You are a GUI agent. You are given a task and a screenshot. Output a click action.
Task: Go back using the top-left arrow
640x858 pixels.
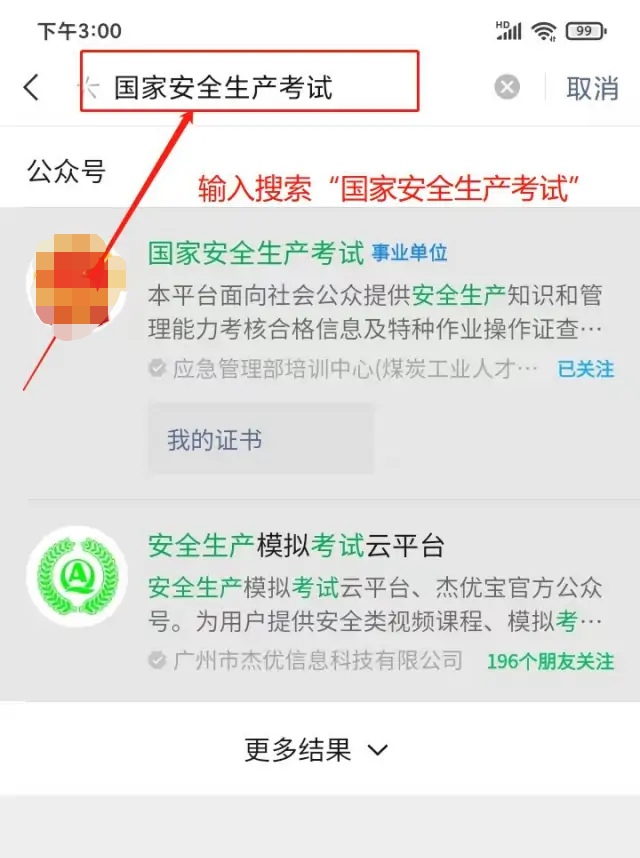(32, 87)
